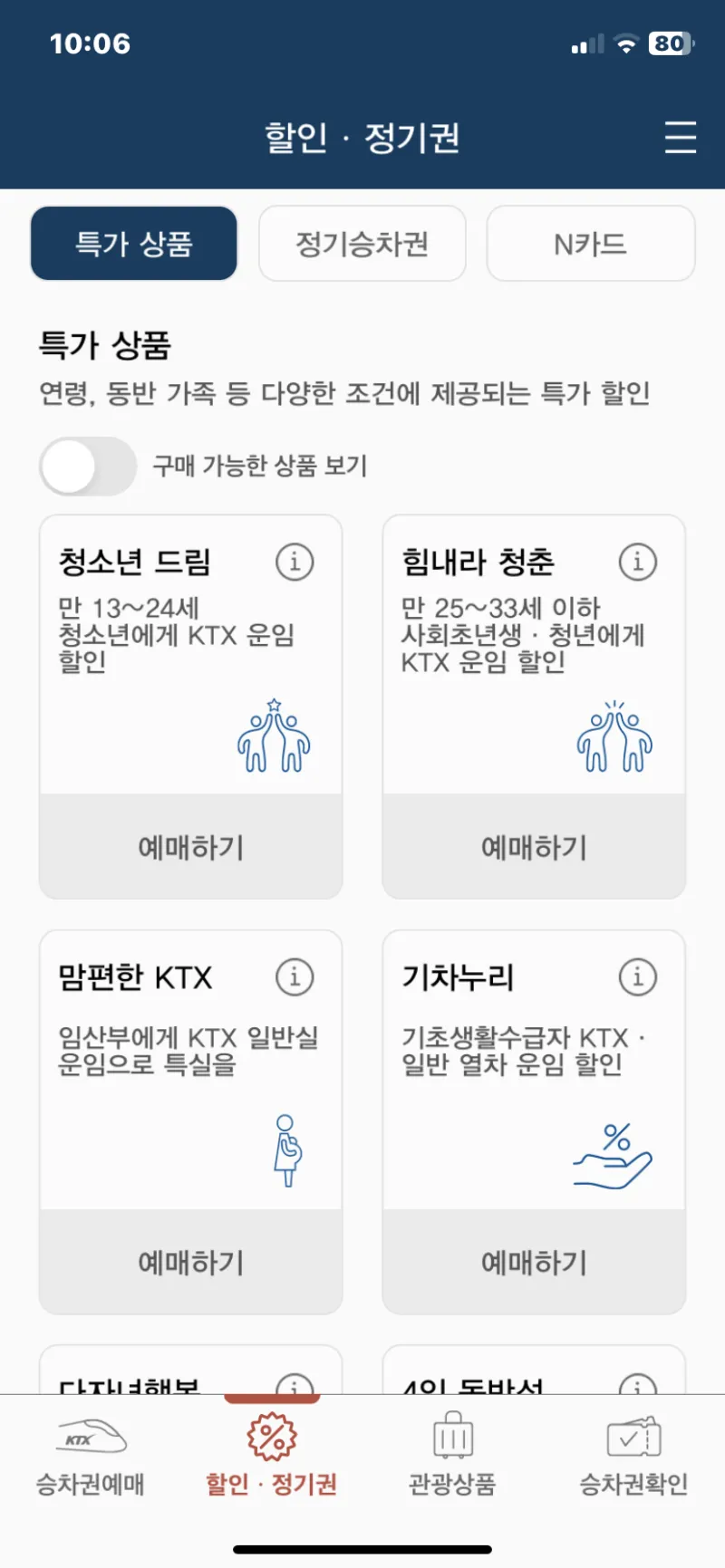Tap 예매하기 under 힘내라 청춘

tap(534, 847)
